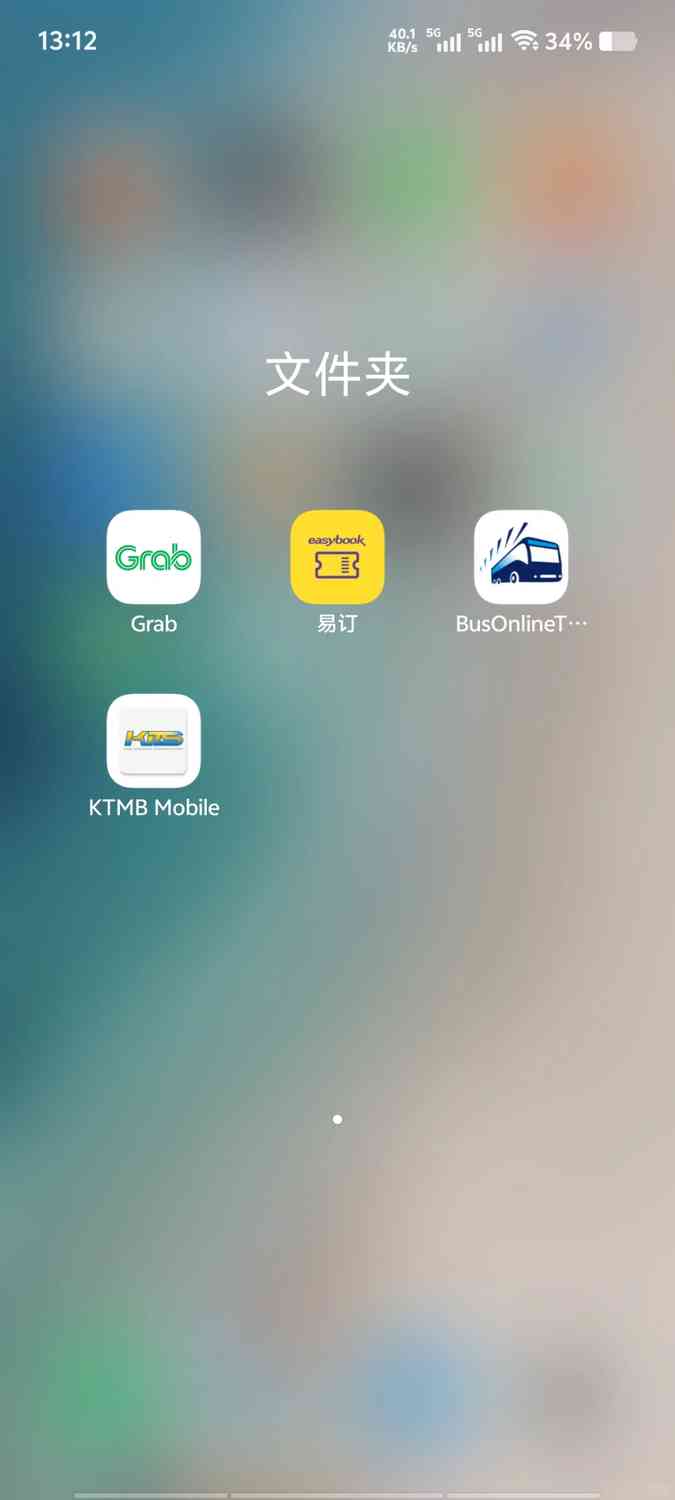This screenshot has height=1500, width=675.
Task: Launch the easybook 易订 app
Action: coord(337,557)
